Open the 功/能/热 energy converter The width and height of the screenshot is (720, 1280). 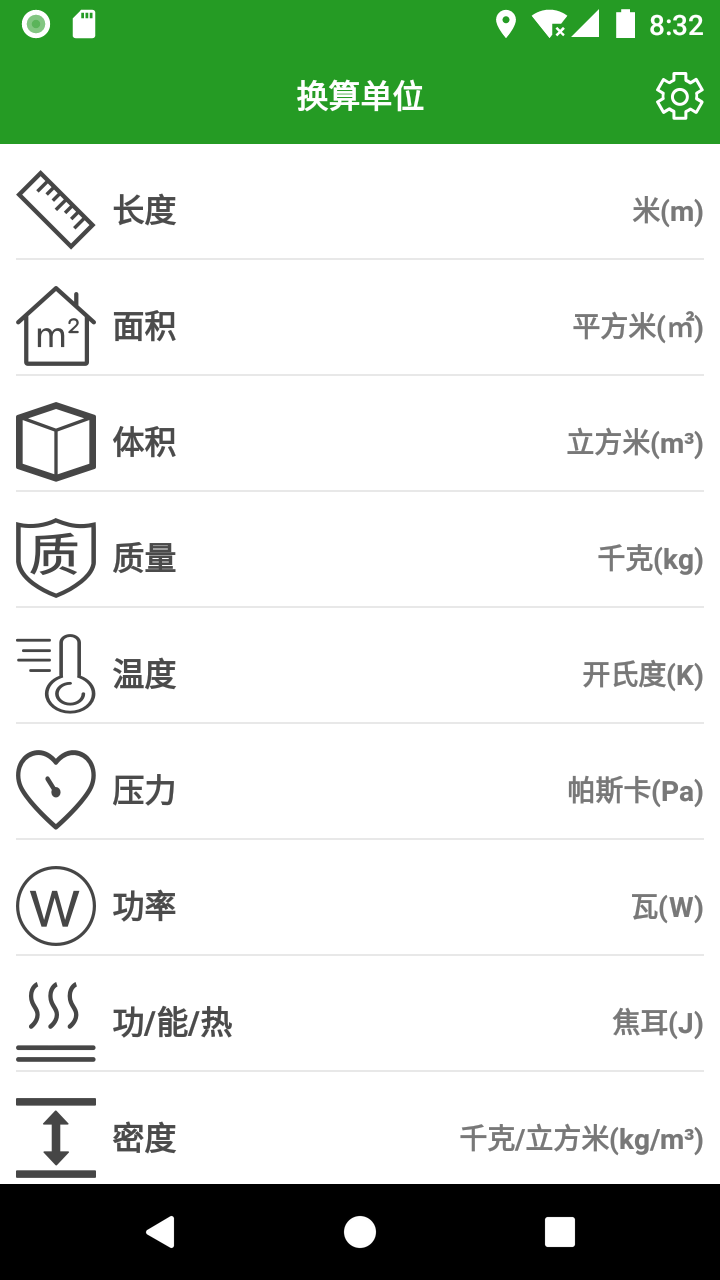coord(360,1022)
